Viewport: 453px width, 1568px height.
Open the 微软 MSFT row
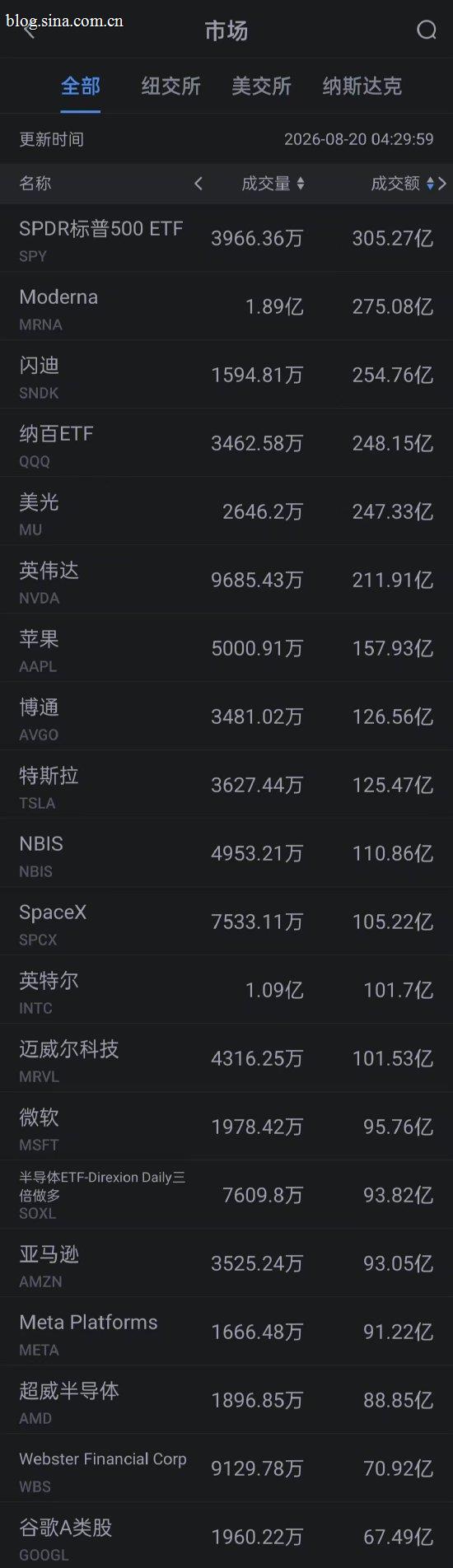[x=226, y=1127]
